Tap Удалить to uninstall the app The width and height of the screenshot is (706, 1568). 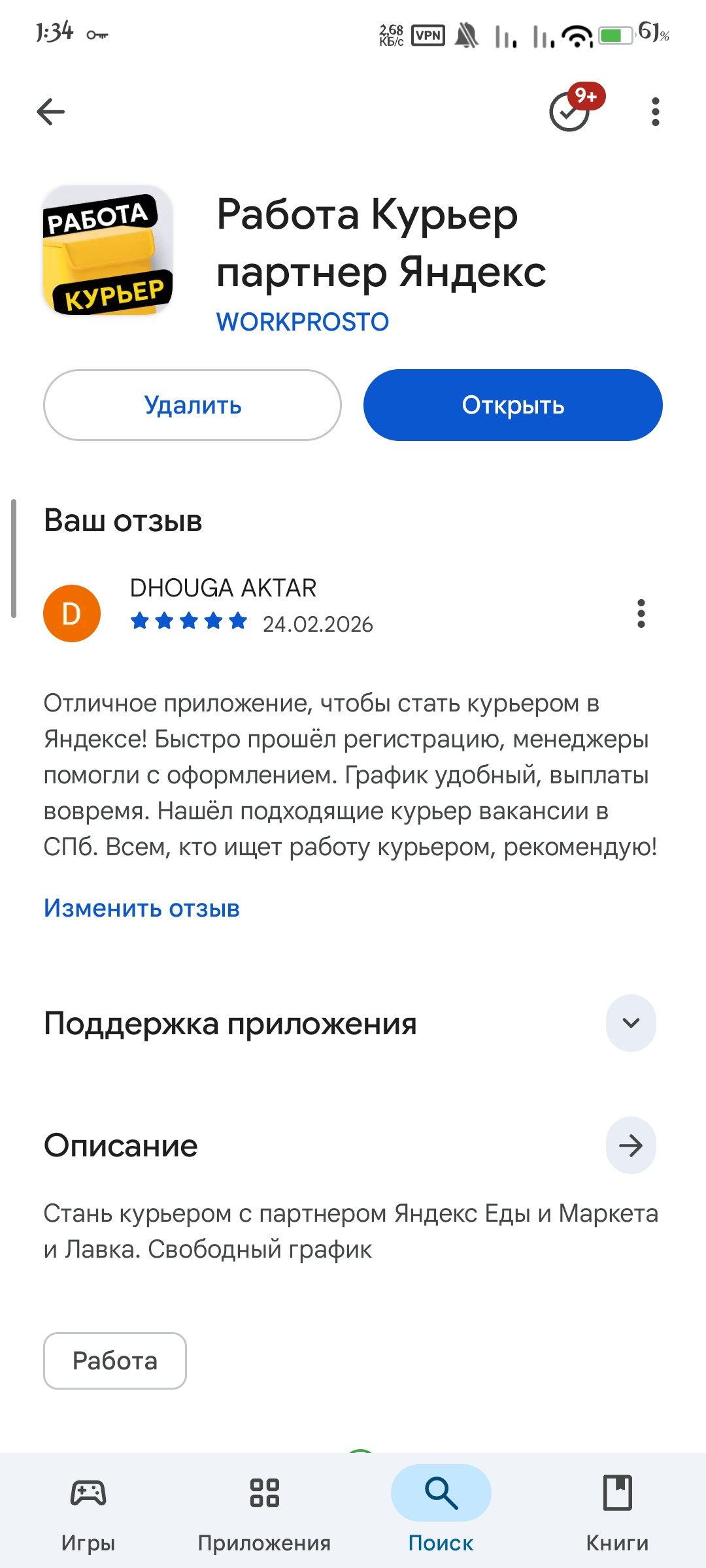coord(192,405)
